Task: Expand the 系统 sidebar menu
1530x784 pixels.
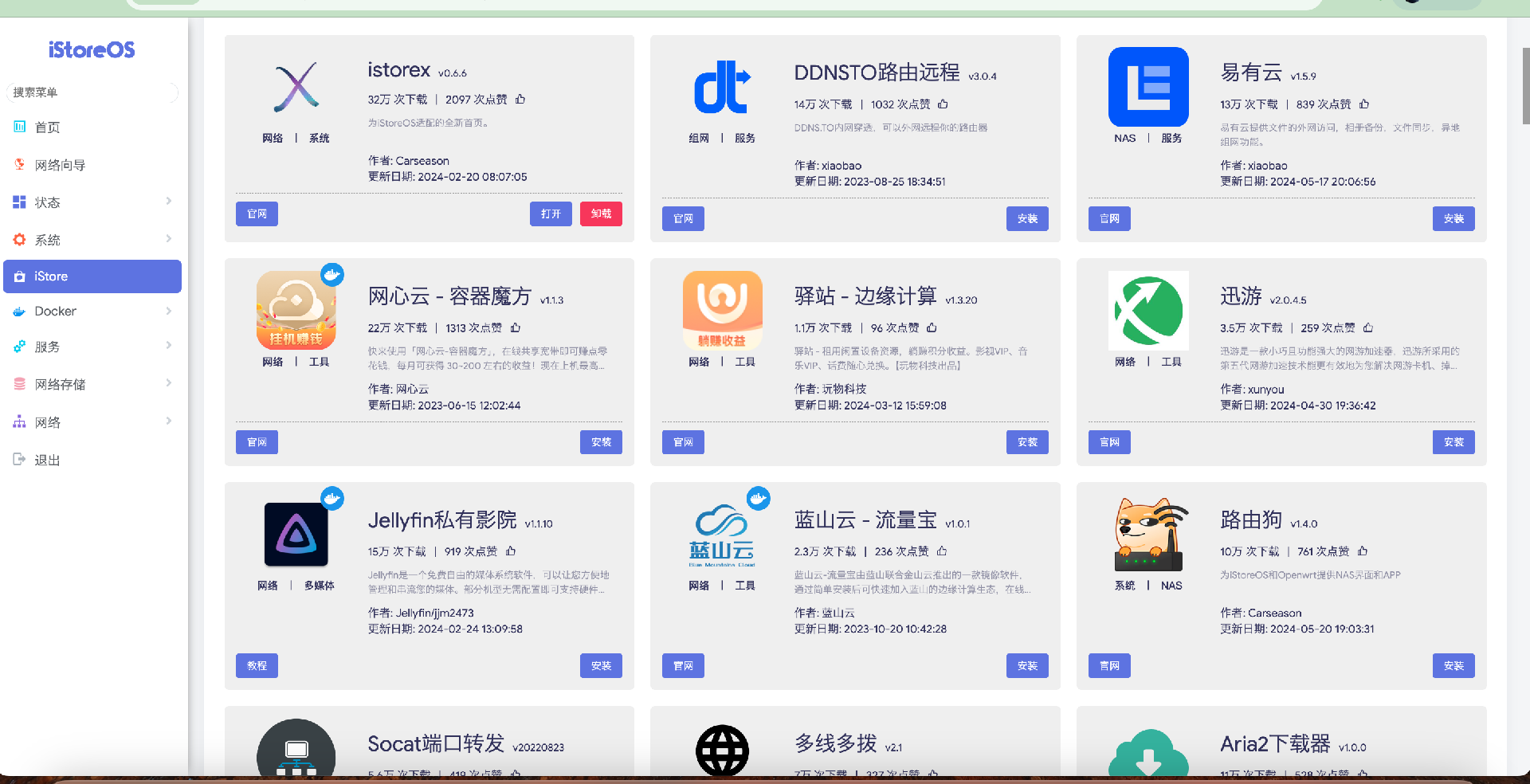Action: pyautogui.click(x=92, y=240)
